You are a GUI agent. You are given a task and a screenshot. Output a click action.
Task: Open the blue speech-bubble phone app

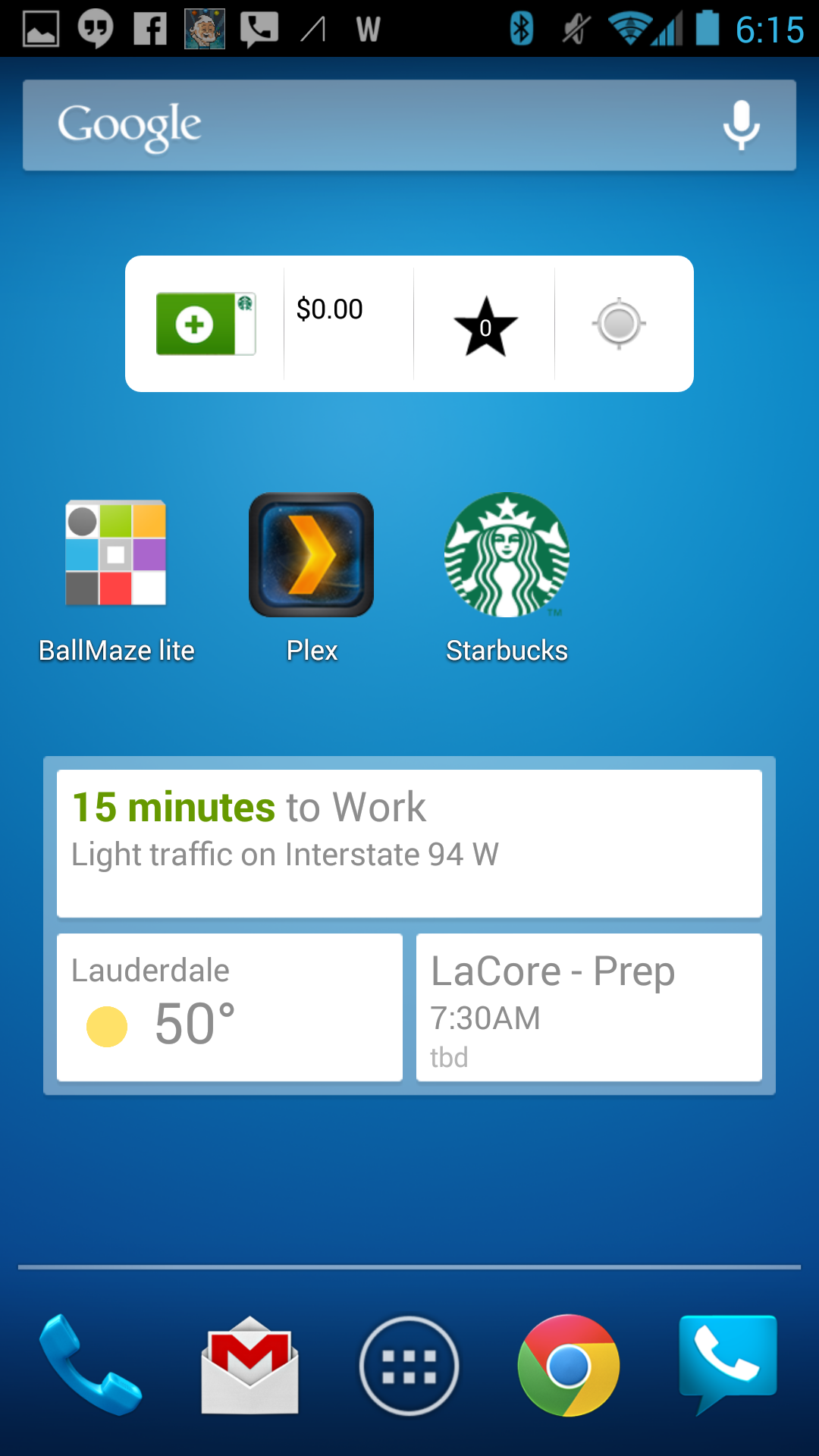click(728, 1363)
